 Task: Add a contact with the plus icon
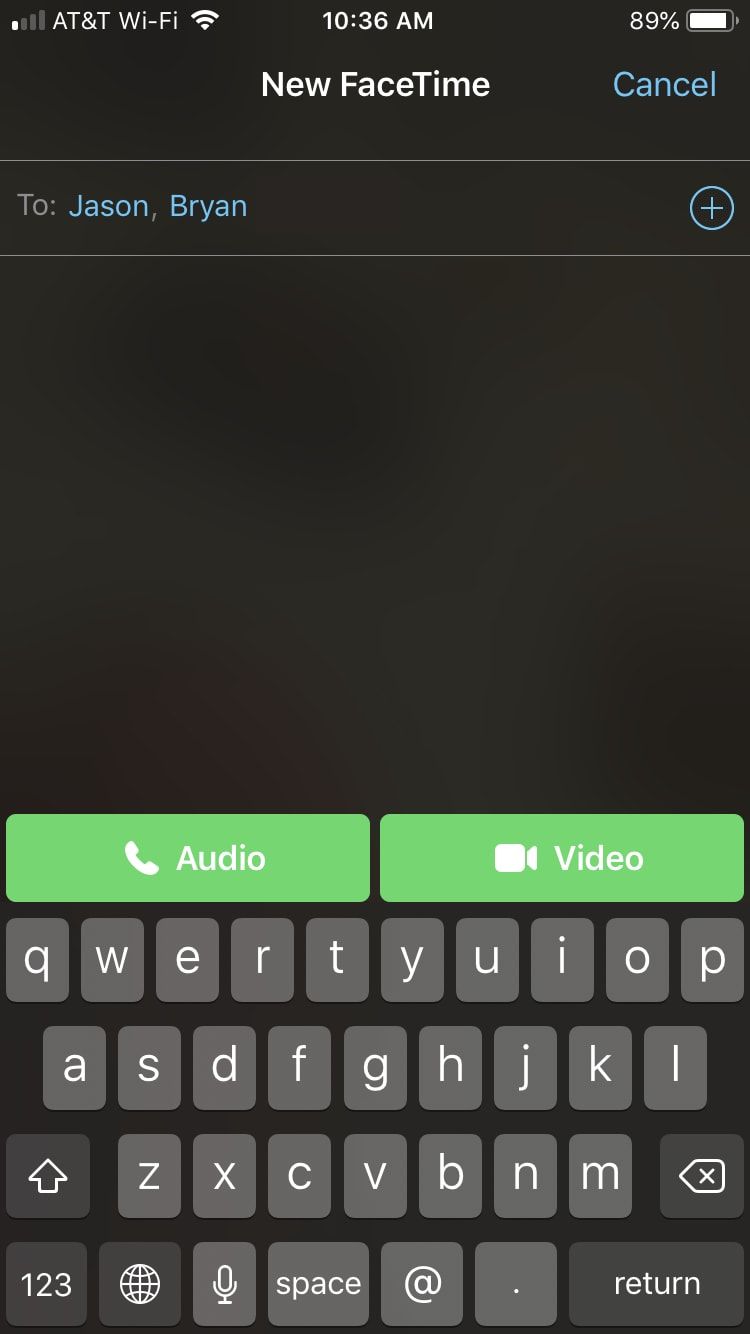tap(711, 208)
